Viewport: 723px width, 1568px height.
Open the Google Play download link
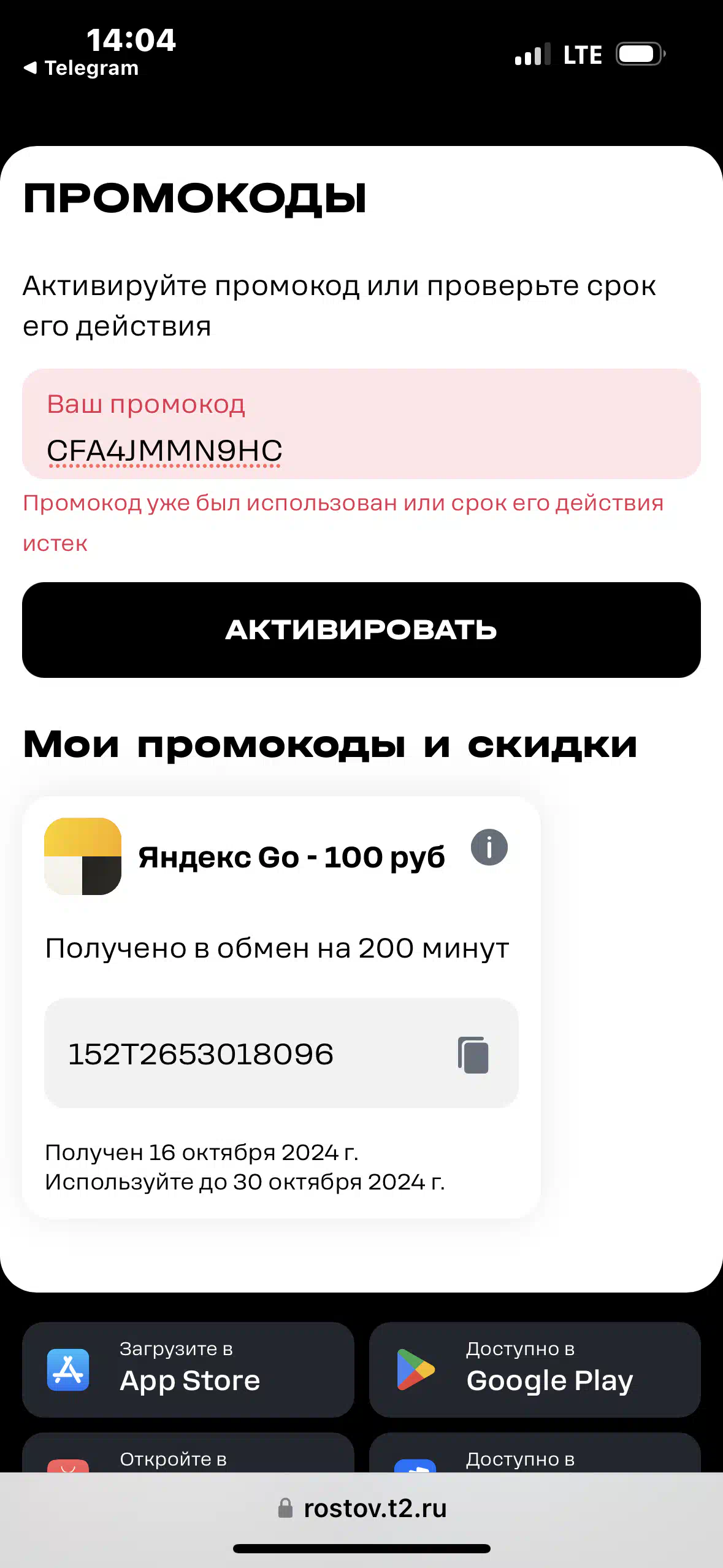535,1369
